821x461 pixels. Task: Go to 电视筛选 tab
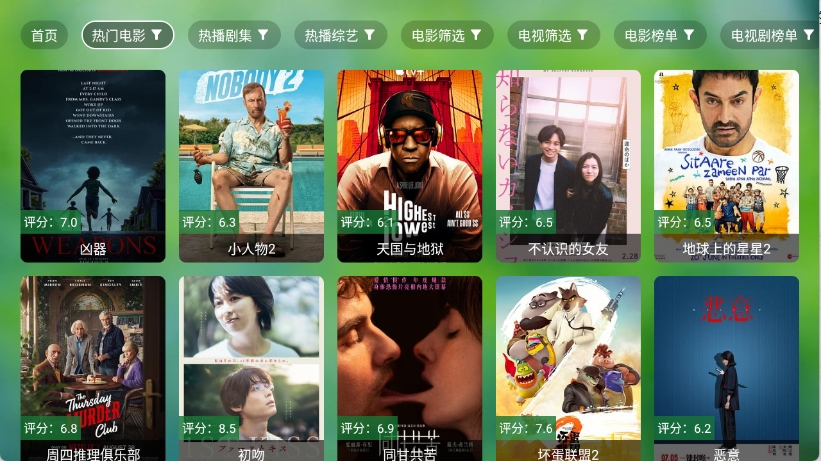[x=553, y=35]
